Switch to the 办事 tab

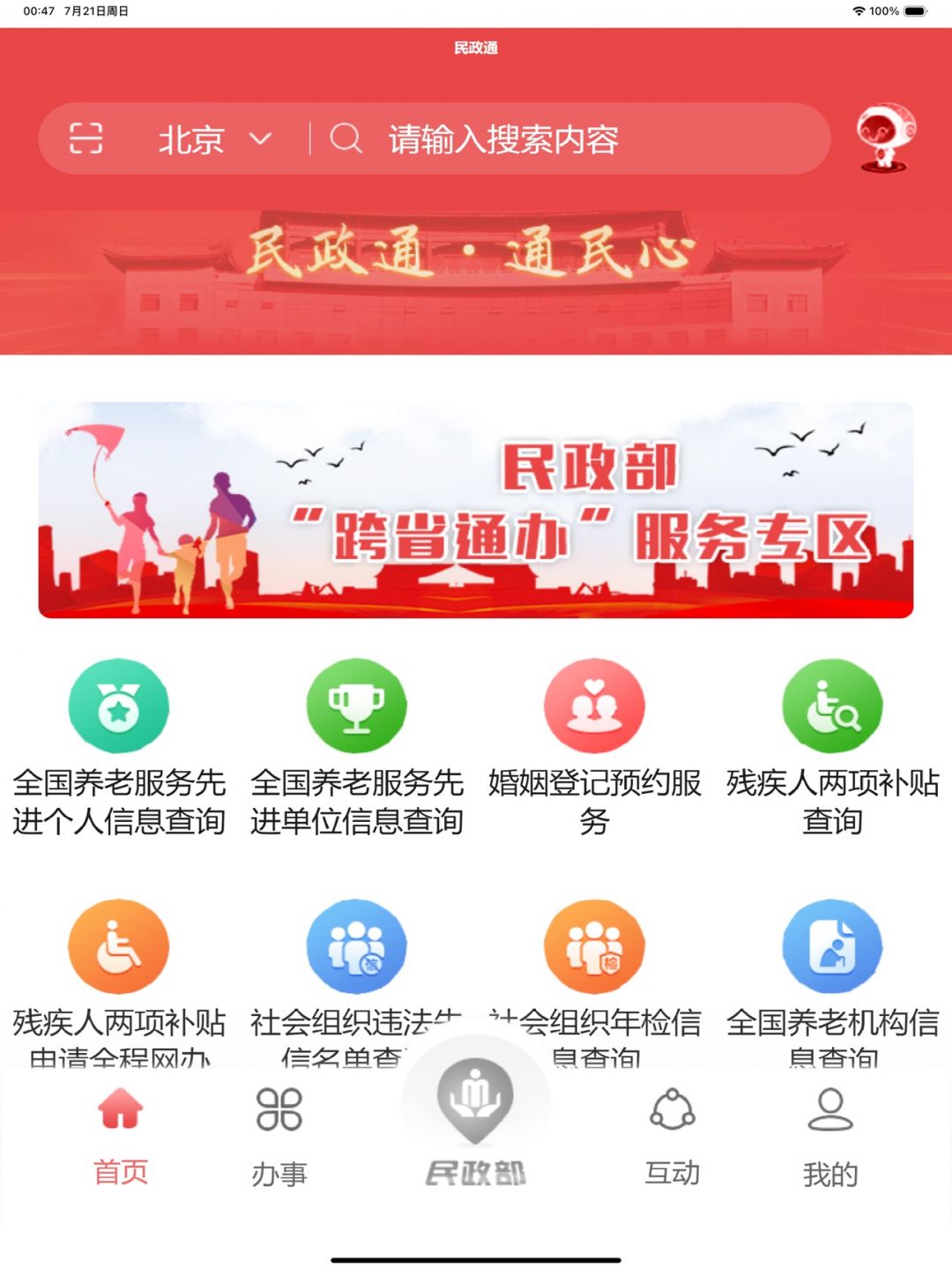pos(279,1136)
